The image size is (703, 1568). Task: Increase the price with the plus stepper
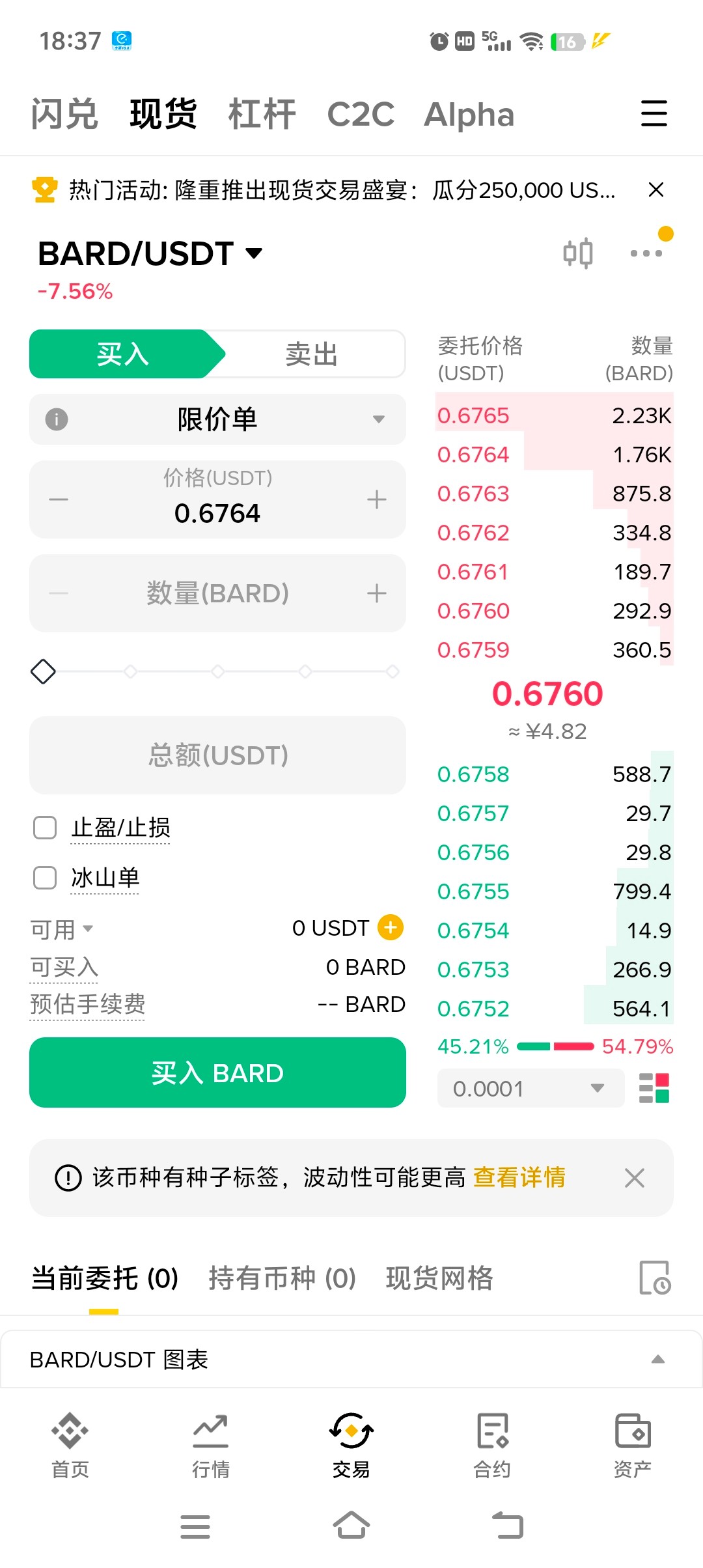(376, 500)
